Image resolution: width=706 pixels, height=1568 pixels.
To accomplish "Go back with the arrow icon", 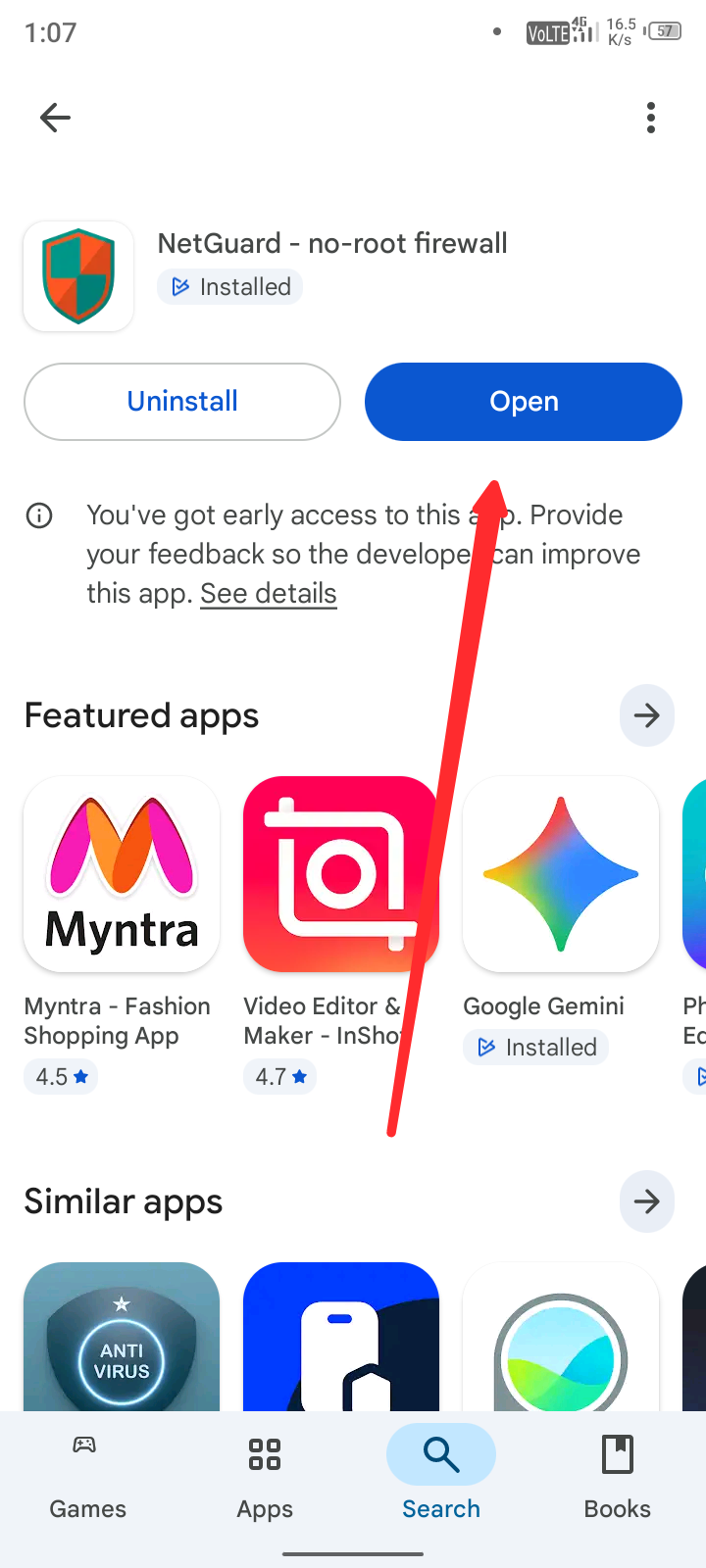I will 55,118.
